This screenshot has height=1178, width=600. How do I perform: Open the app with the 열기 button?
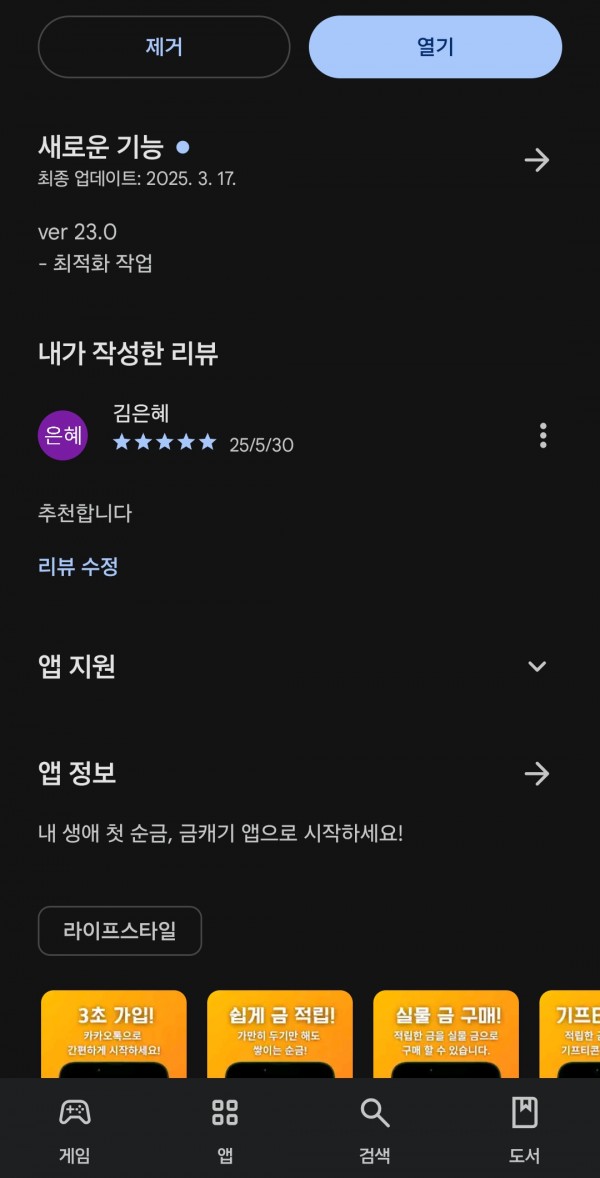[435, 47]
